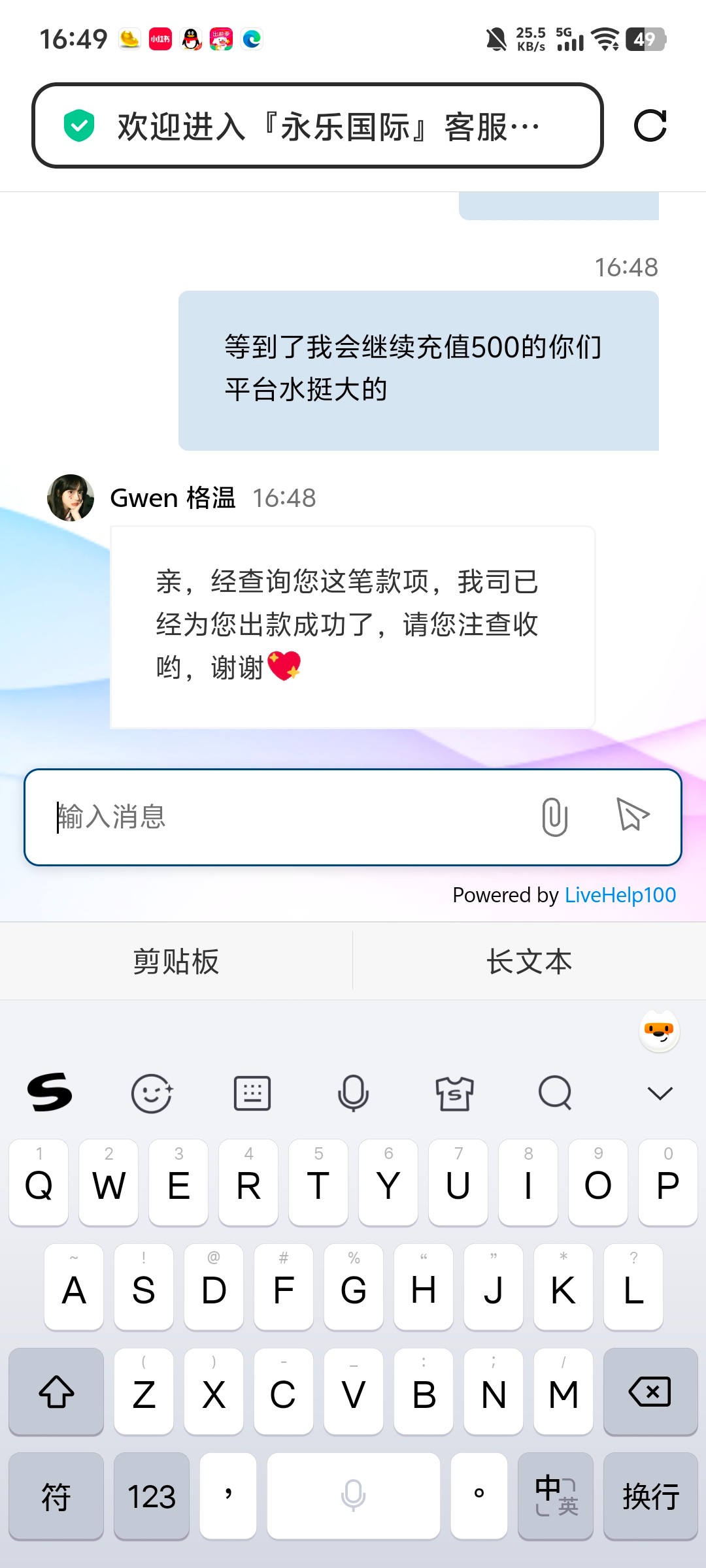Collapse the keyboard with the down chevron

coord(660,1093)
